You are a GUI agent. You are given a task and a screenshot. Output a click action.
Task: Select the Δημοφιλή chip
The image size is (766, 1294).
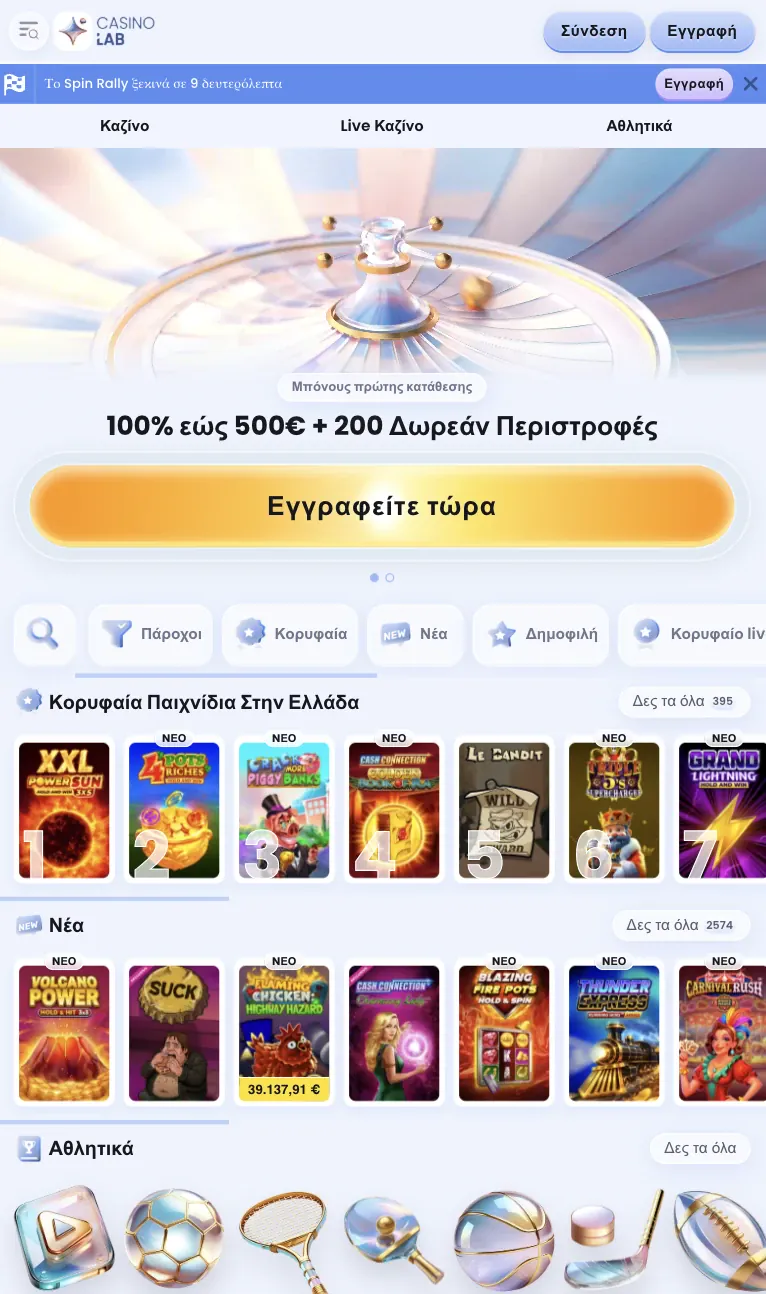tap(541, 634)
